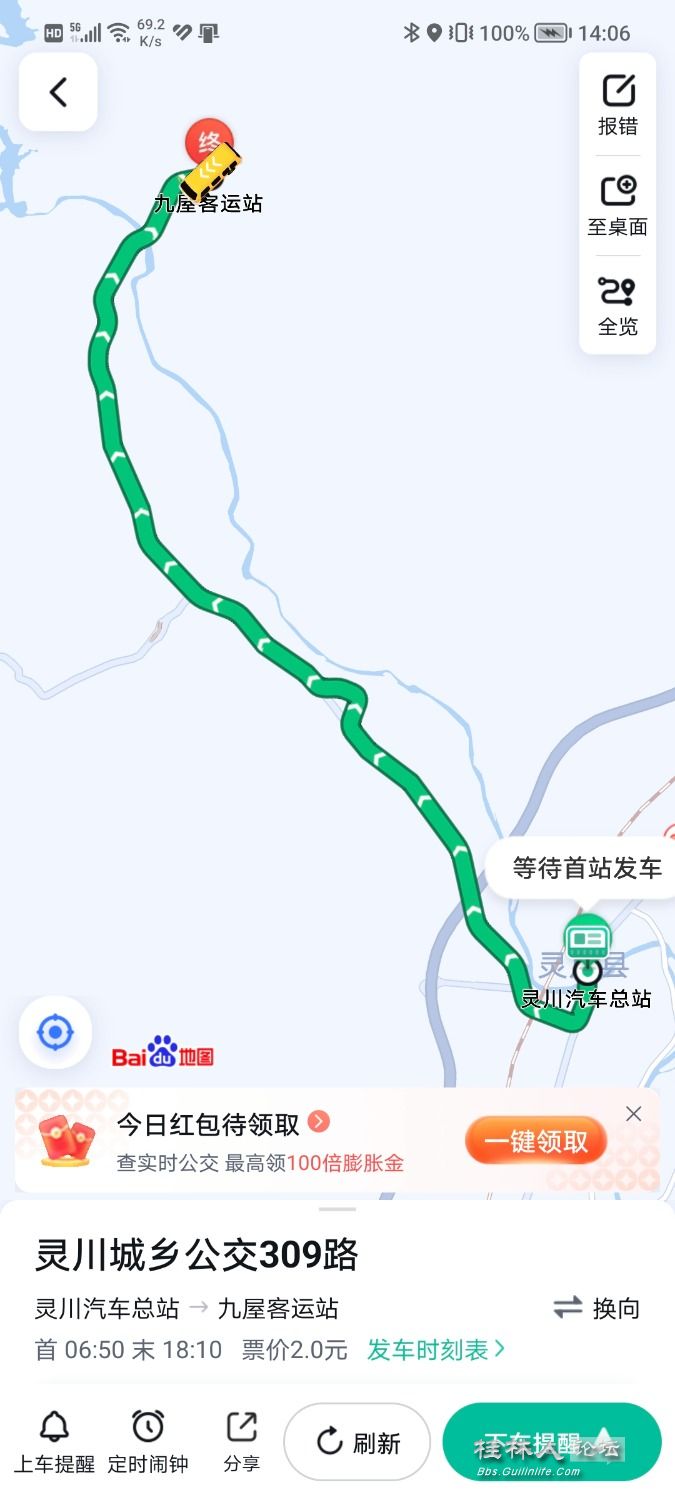Add this route shortcut with 至桌面
675x1500 pixels.
click(618, 205)
